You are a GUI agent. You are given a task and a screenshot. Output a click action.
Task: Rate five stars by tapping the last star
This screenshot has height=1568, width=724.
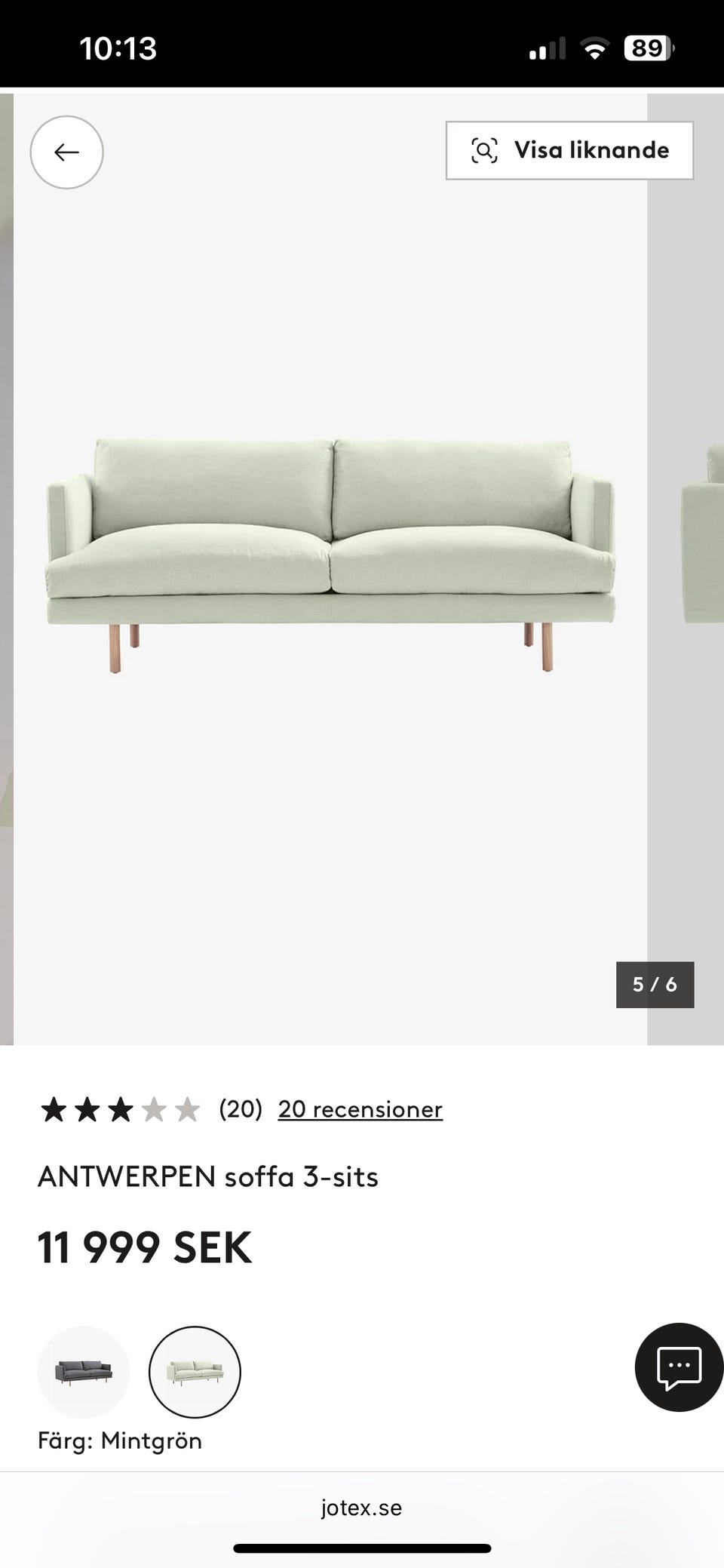185,1108
